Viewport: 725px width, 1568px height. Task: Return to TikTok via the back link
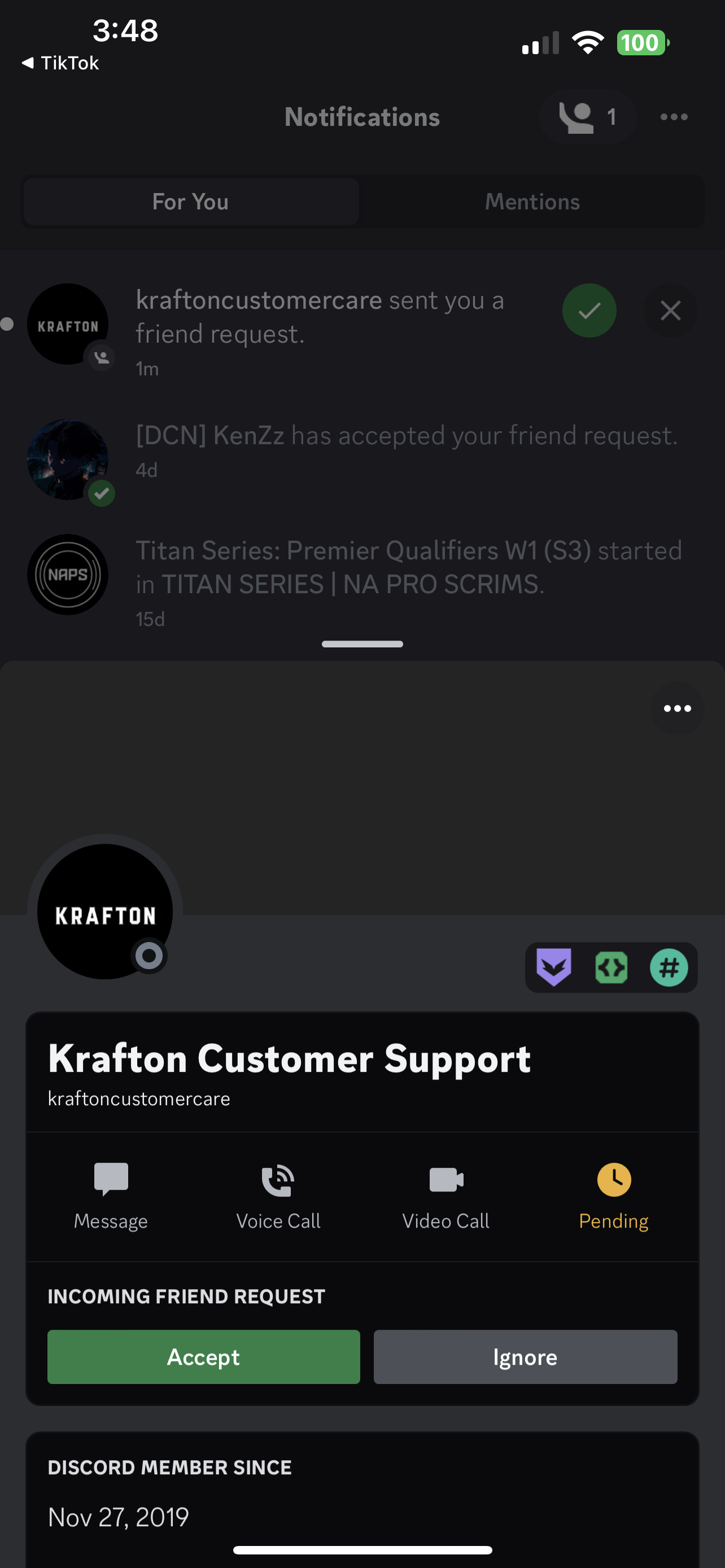pyautogui.click(x=60, y=63)
